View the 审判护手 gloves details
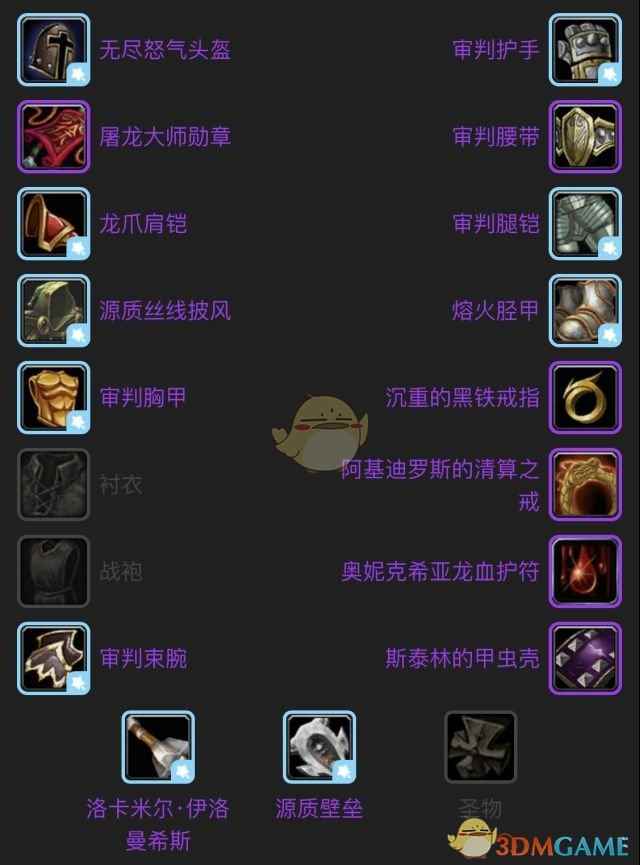The width and height of the screenshot is (640, 865). tap(585, 50)
